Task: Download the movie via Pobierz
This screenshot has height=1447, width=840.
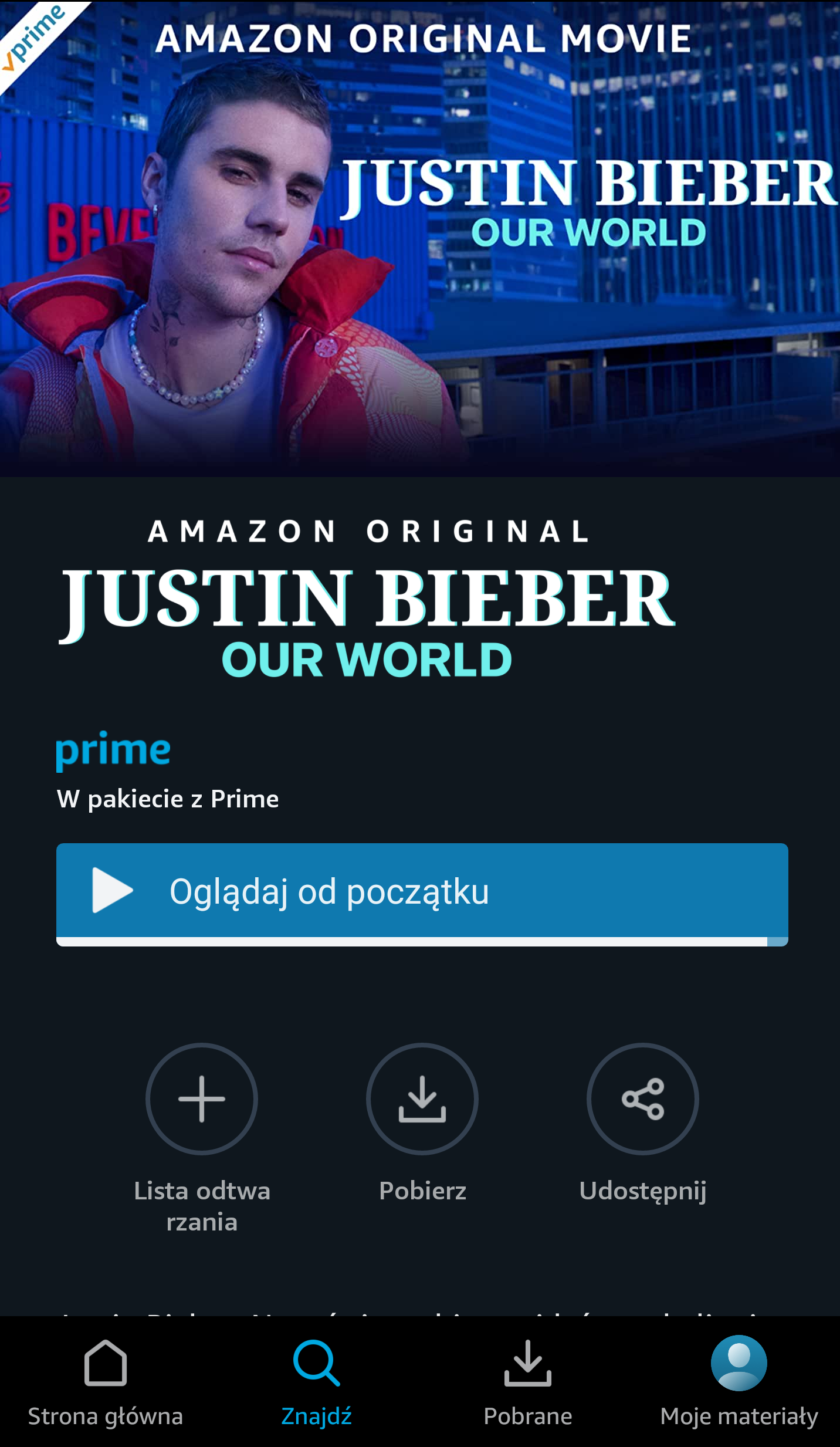Action: (x=422, y=1098)
